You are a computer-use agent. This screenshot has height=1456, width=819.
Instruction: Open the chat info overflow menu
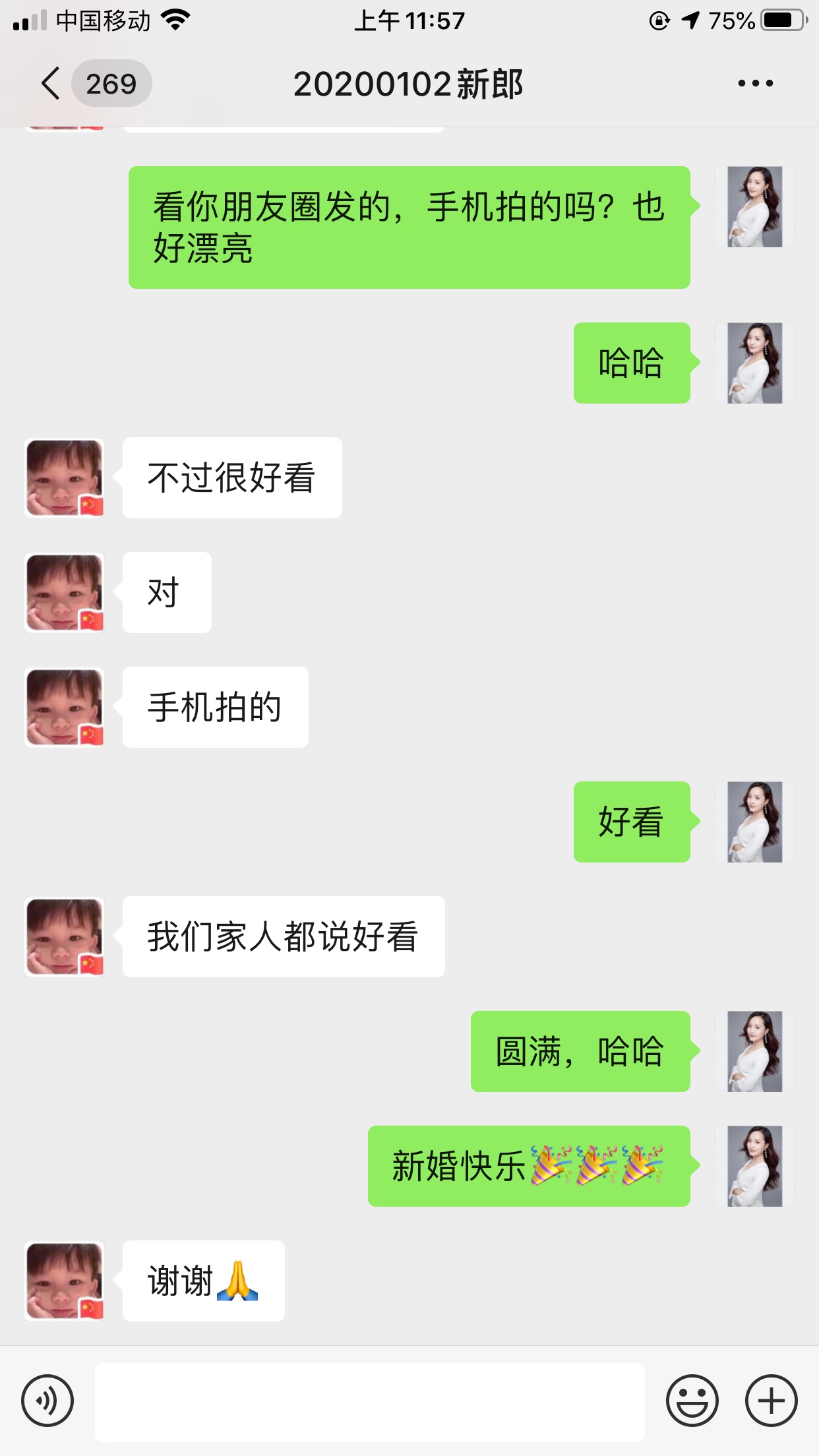point(755,84)
